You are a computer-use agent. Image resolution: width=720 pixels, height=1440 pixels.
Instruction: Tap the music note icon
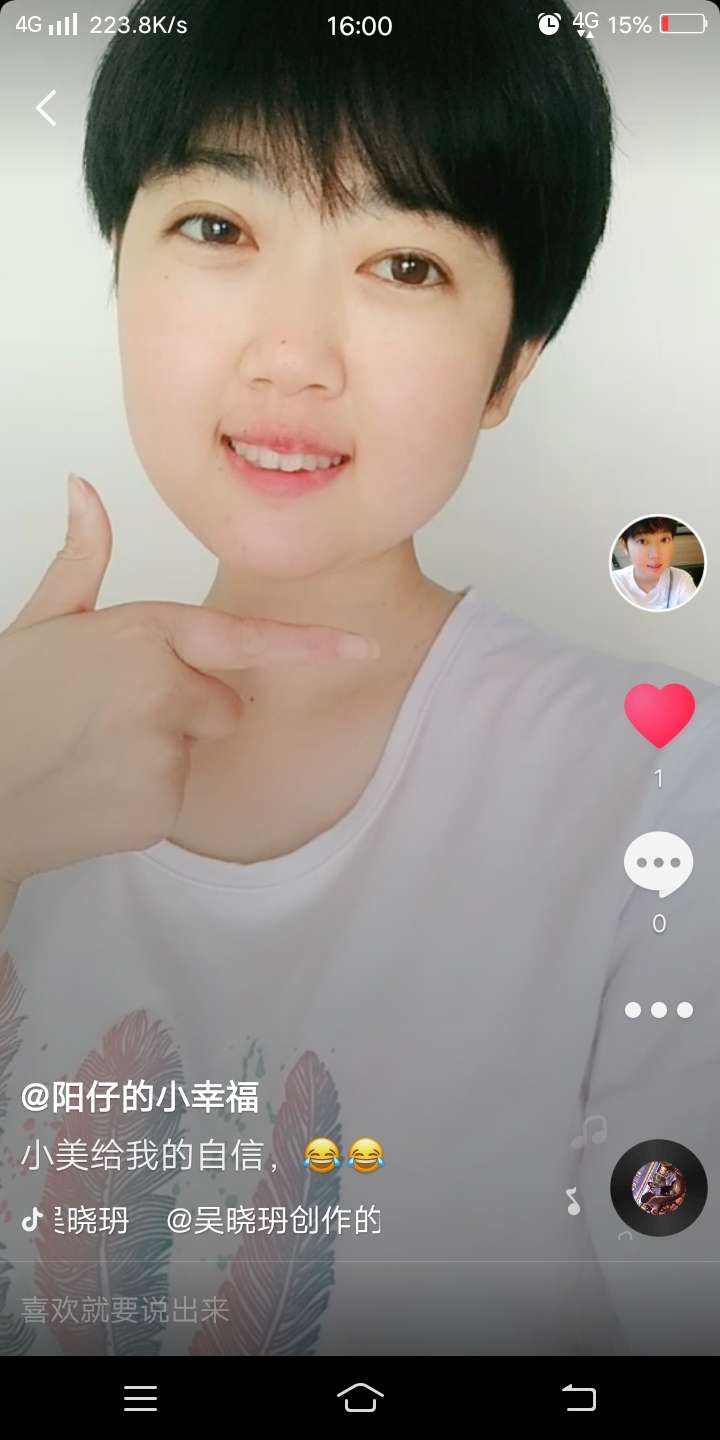[573, 1200]
